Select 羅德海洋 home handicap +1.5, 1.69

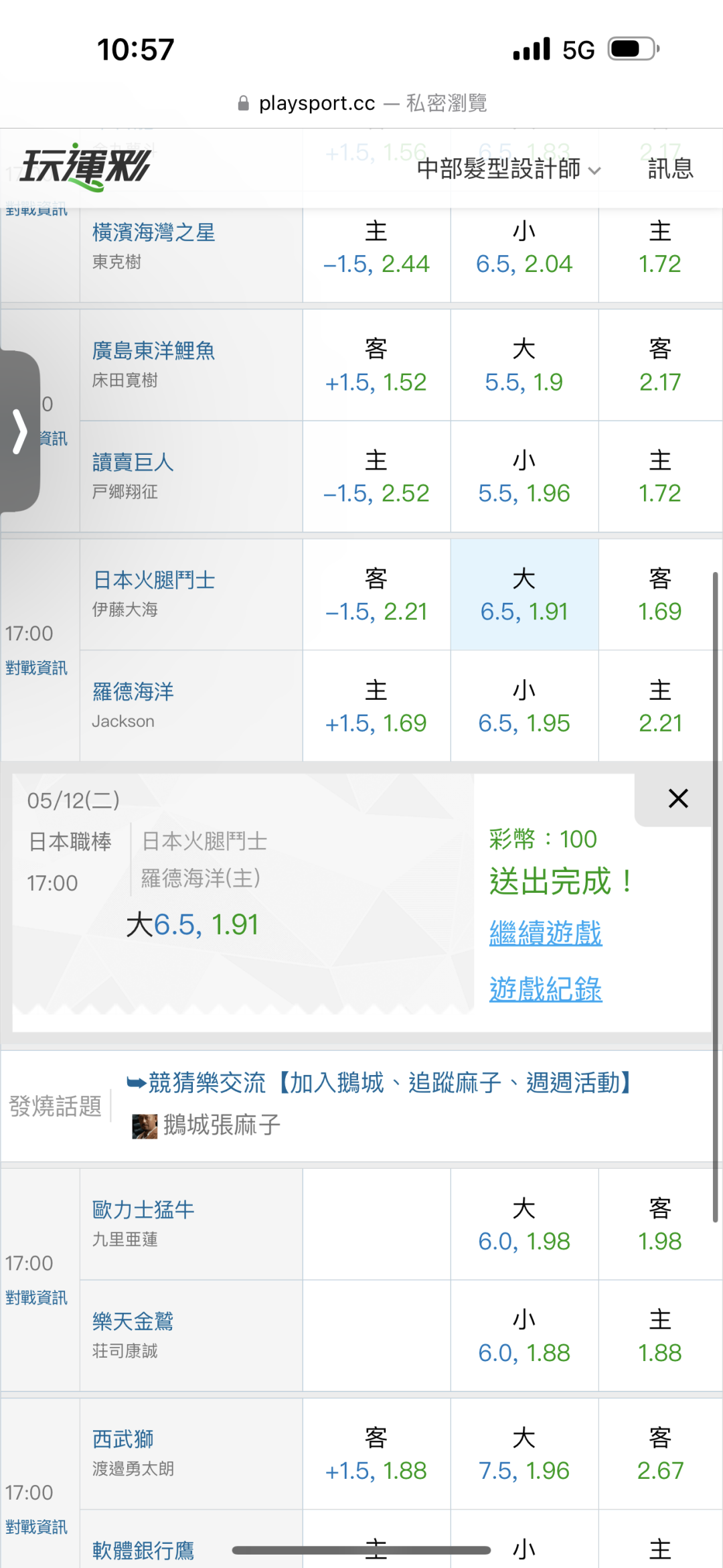point(376,706)
